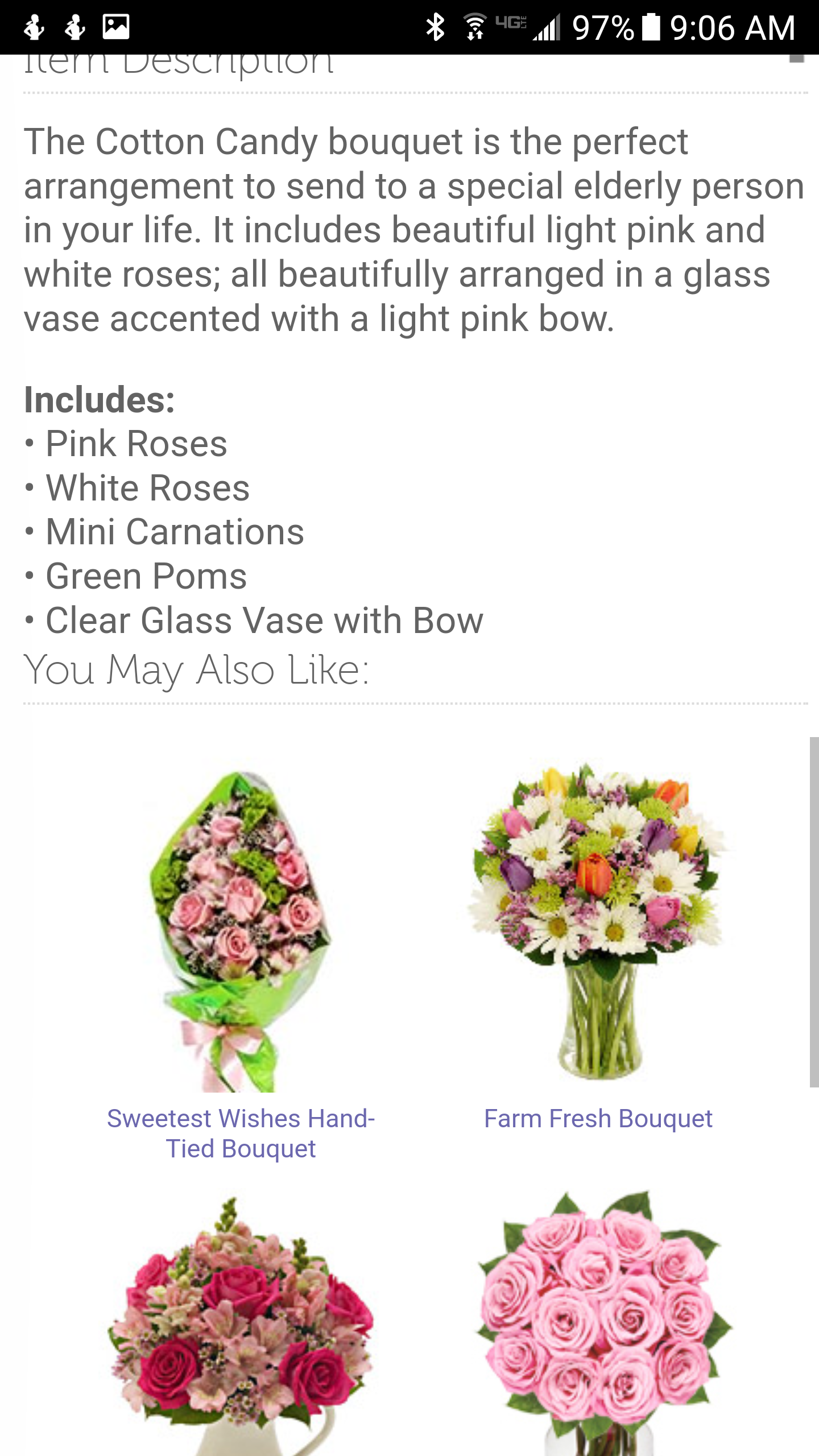Tap the You May Also Like heading
The width and height of the screenshot is (819, 1456).
point(196,672)
